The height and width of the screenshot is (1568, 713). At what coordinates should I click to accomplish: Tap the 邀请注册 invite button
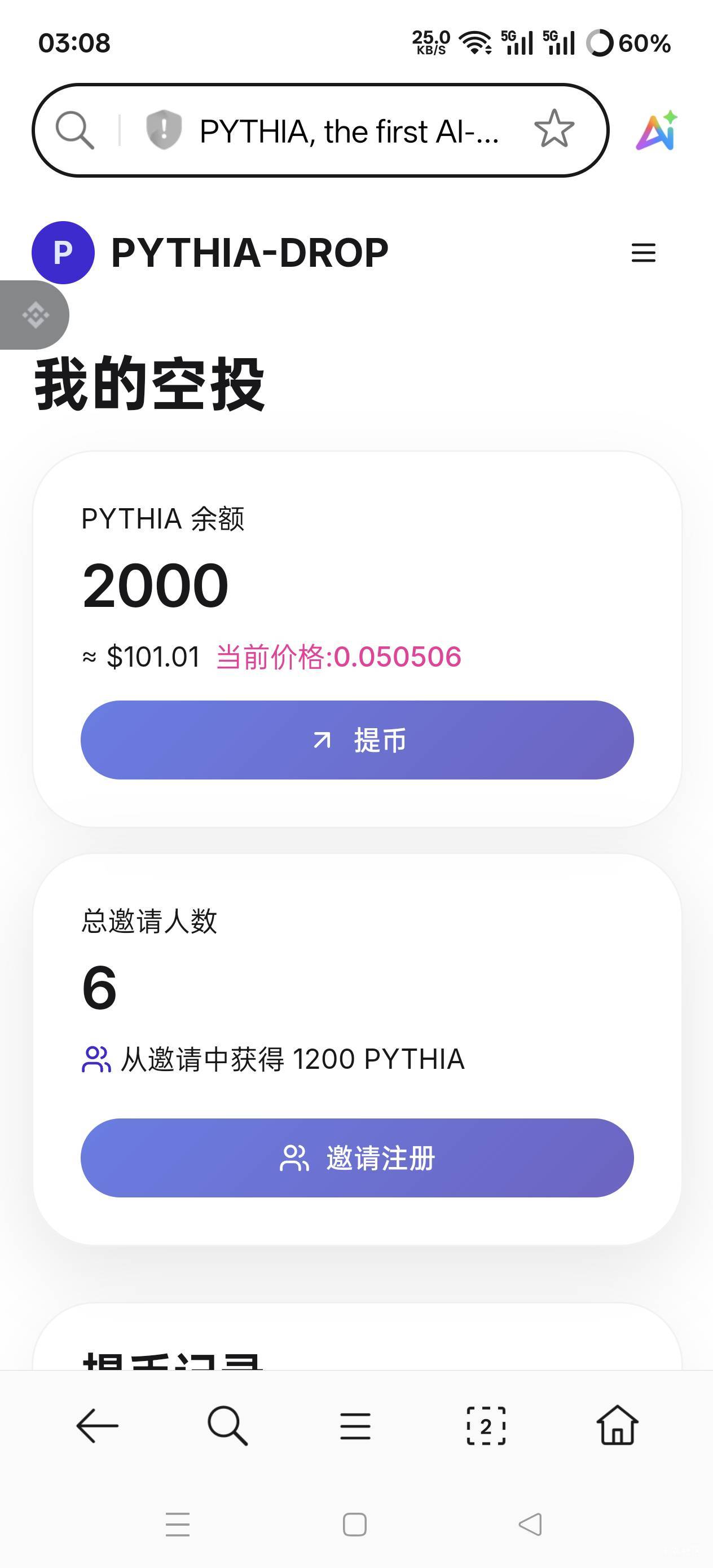point(357,1158)
